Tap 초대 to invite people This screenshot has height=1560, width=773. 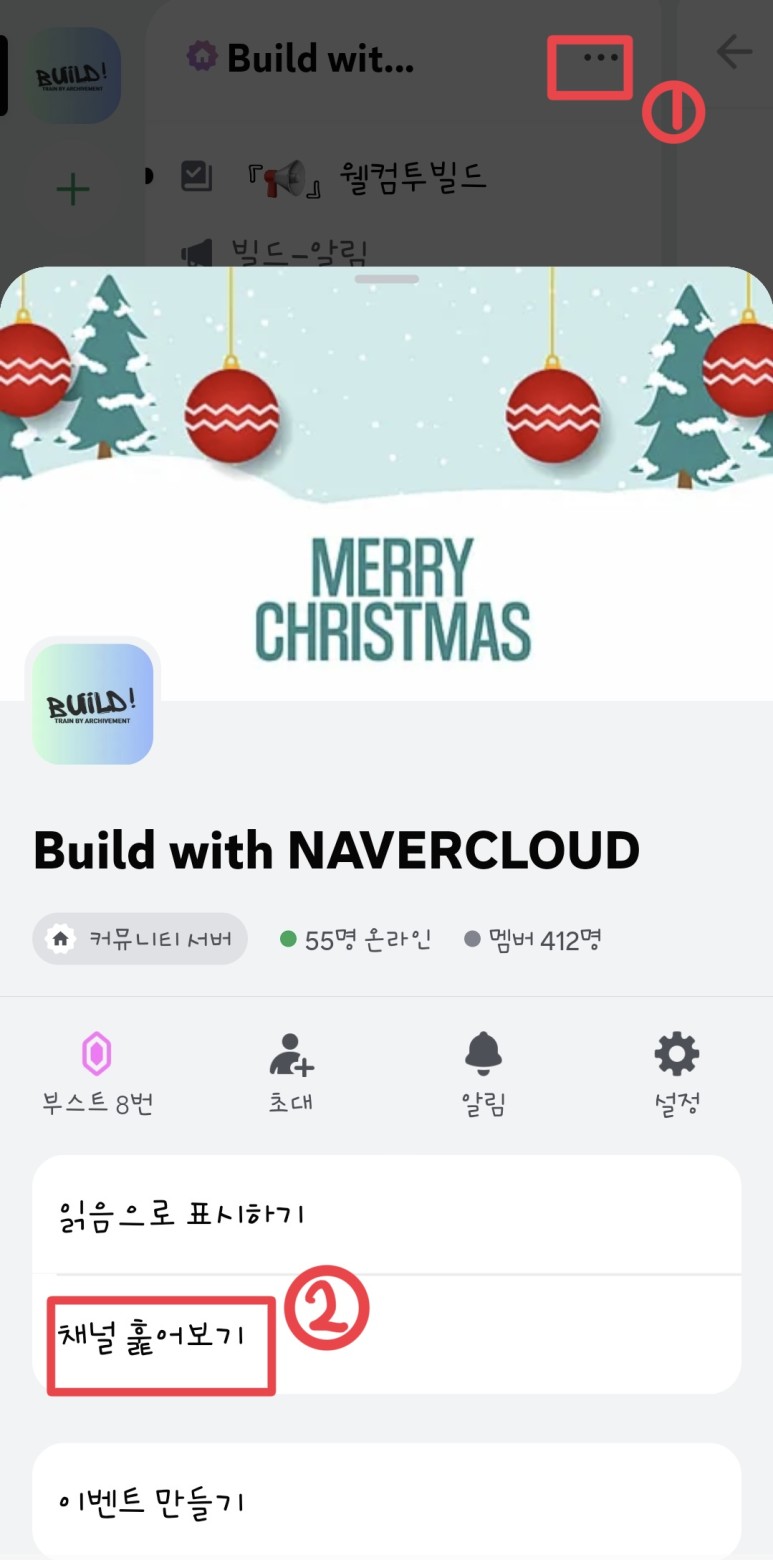pos(291,1074)
